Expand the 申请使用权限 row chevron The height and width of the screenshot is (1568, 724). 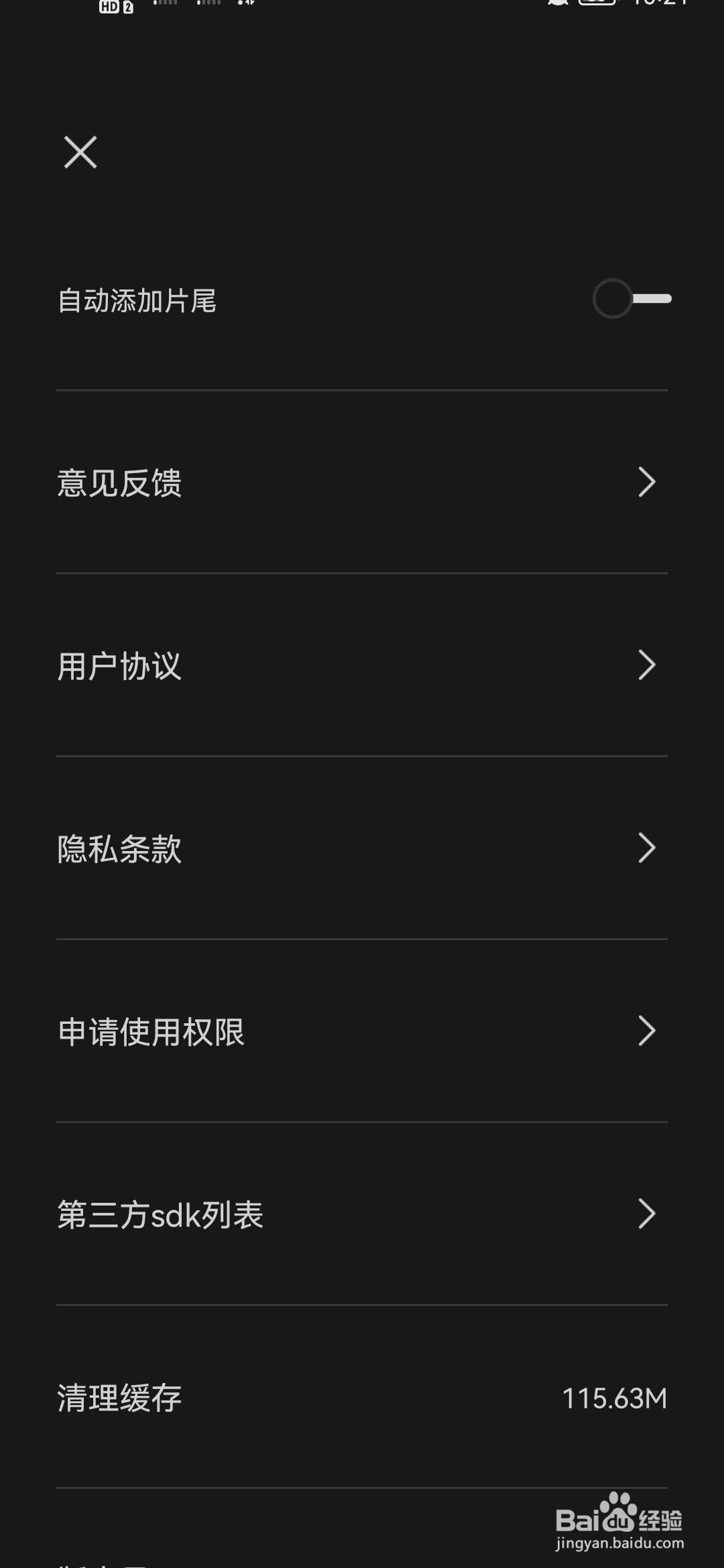tap(646, 1032)
